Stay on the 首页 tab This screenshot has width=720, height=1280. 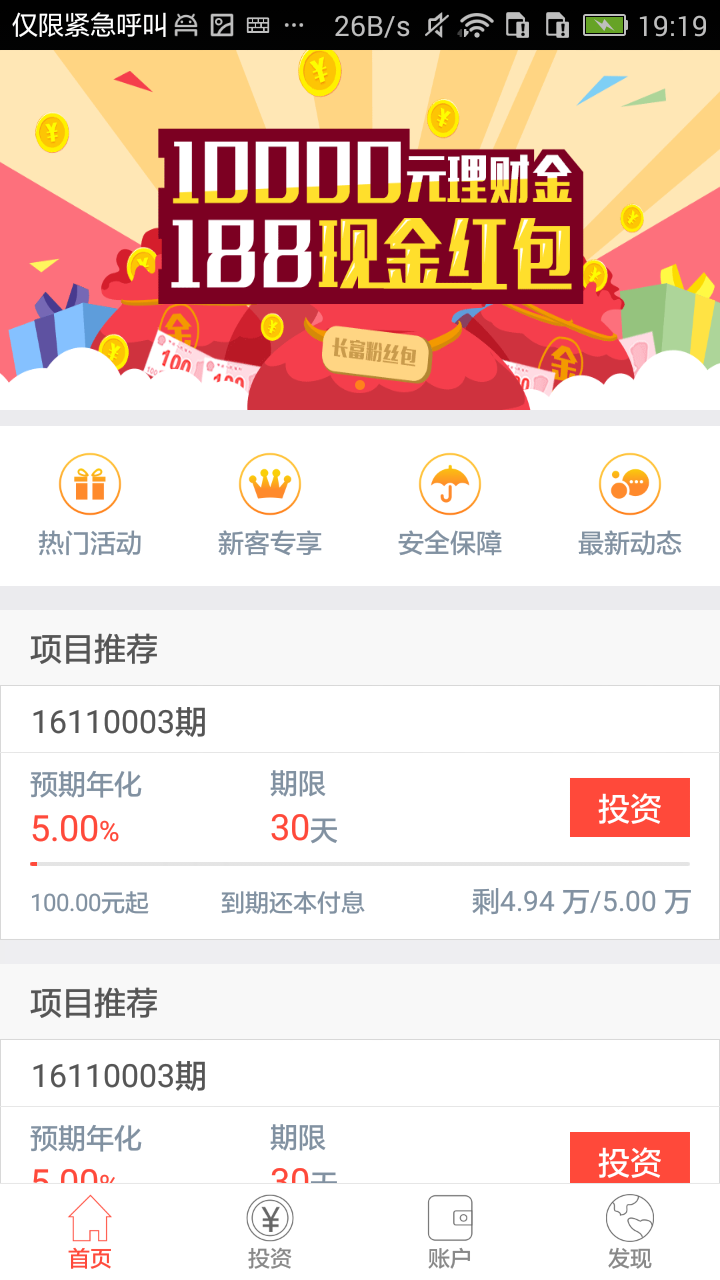coord(90,1230)
